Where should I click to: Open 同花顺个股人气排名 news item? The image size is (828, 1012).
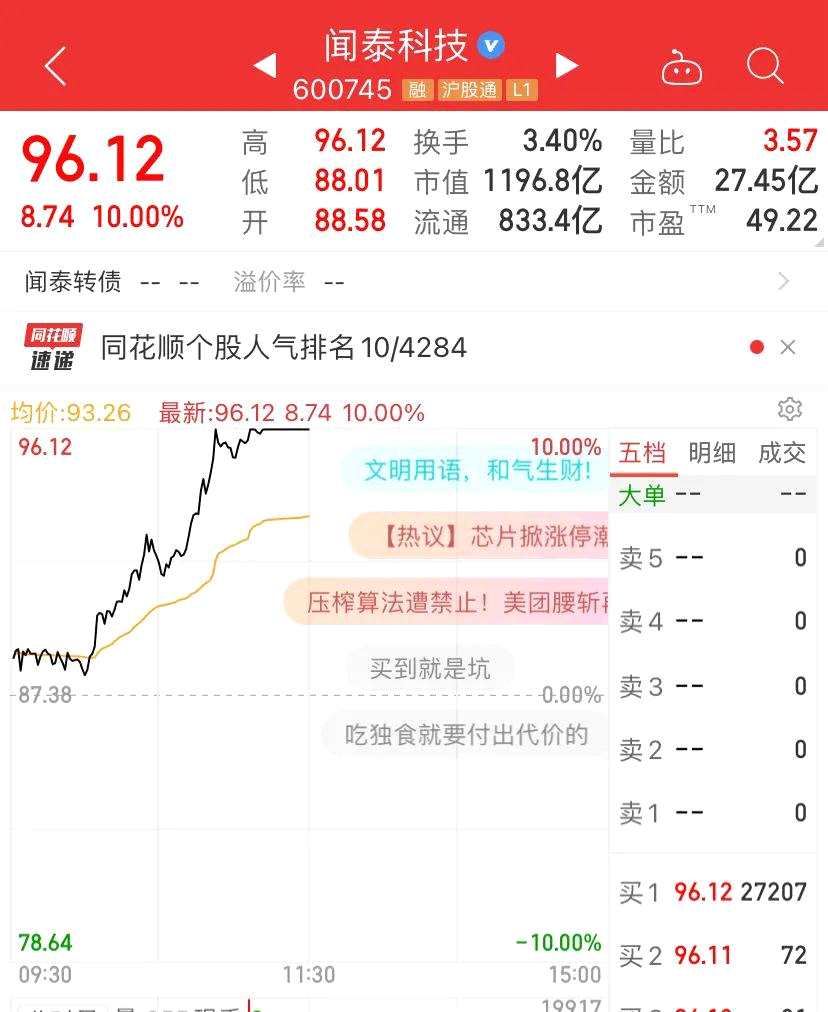click(x=284, y=347)
